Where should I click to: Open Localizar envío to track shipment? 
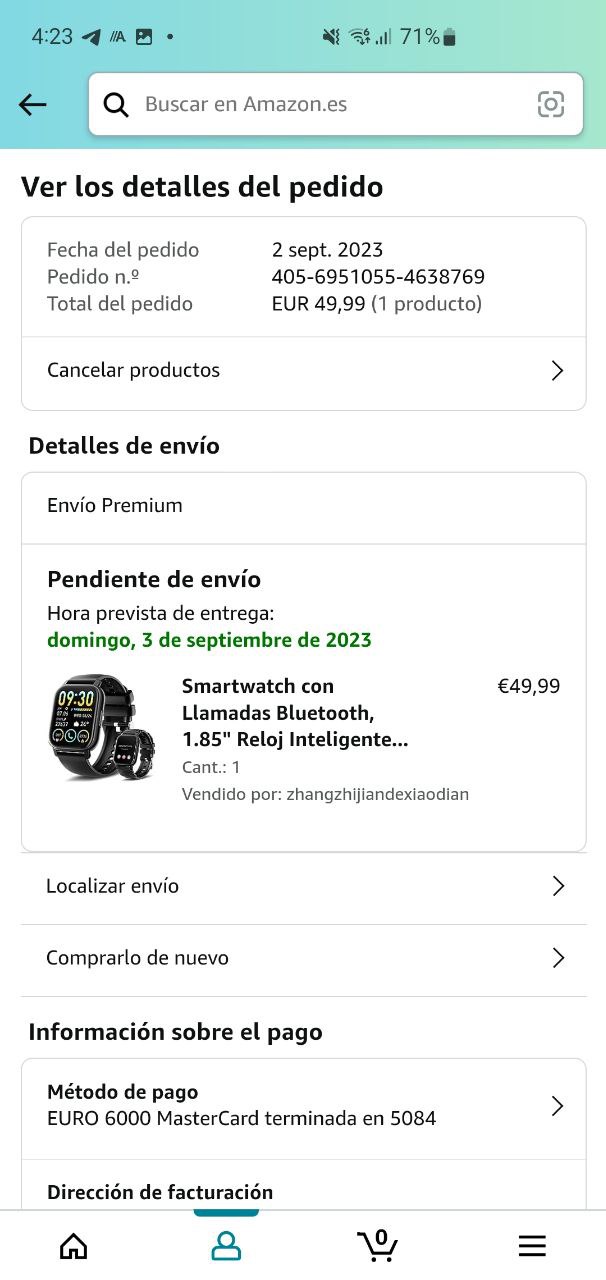click(x=303, y=887)
